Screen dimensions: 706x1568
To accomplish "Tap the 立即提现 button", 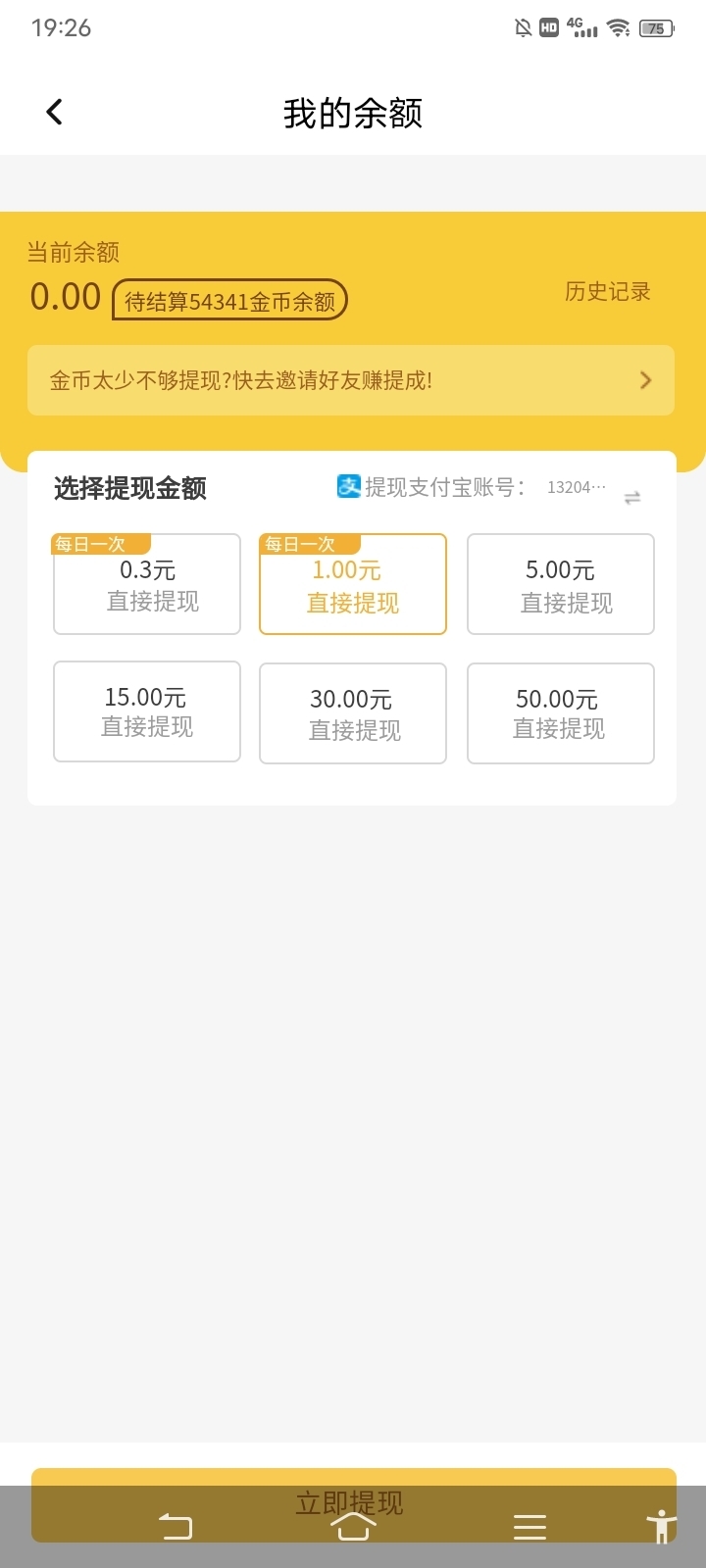I will (354, 1505).
